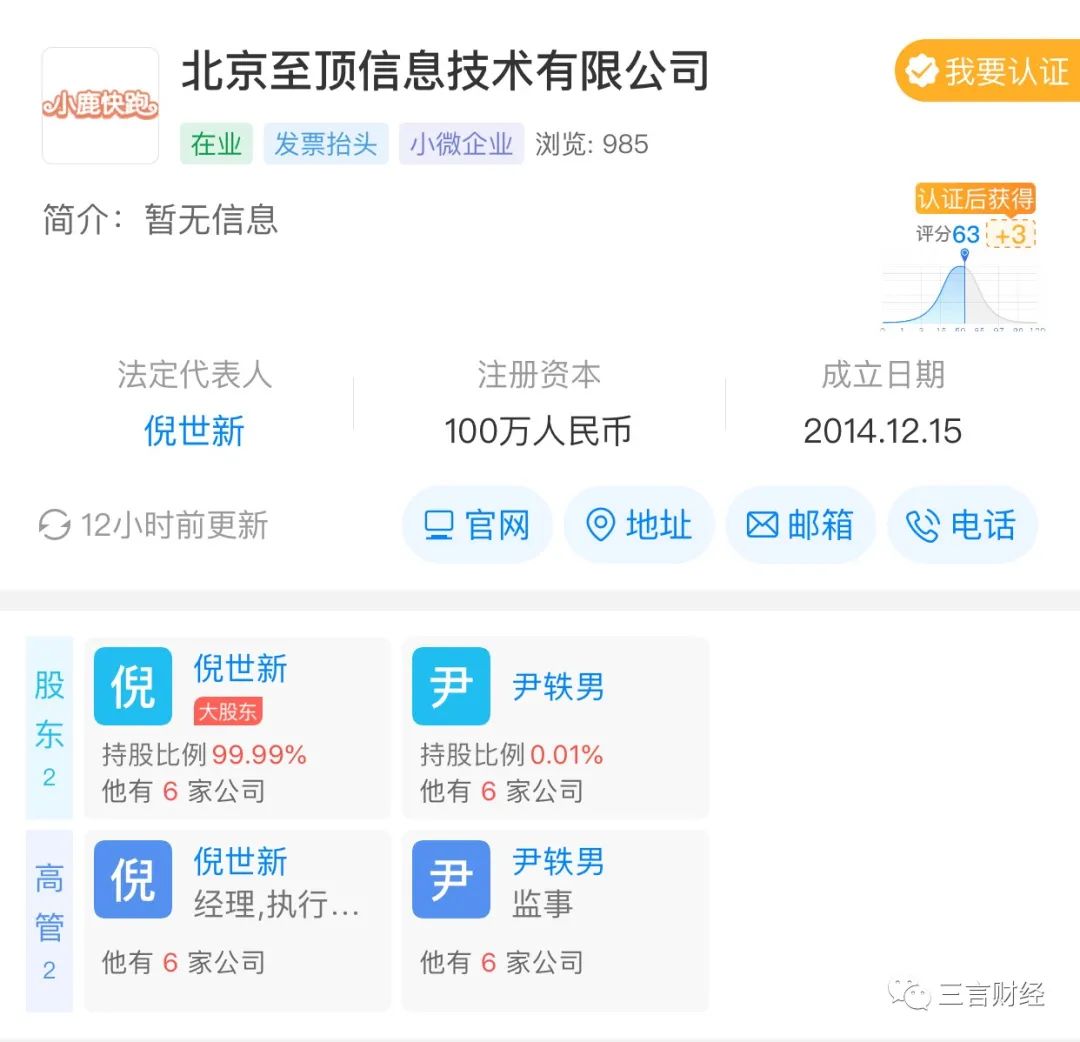Show the company 地址
This screenshot has width=1080, height=1042.
pyautogui.click(x=639, y=525)
